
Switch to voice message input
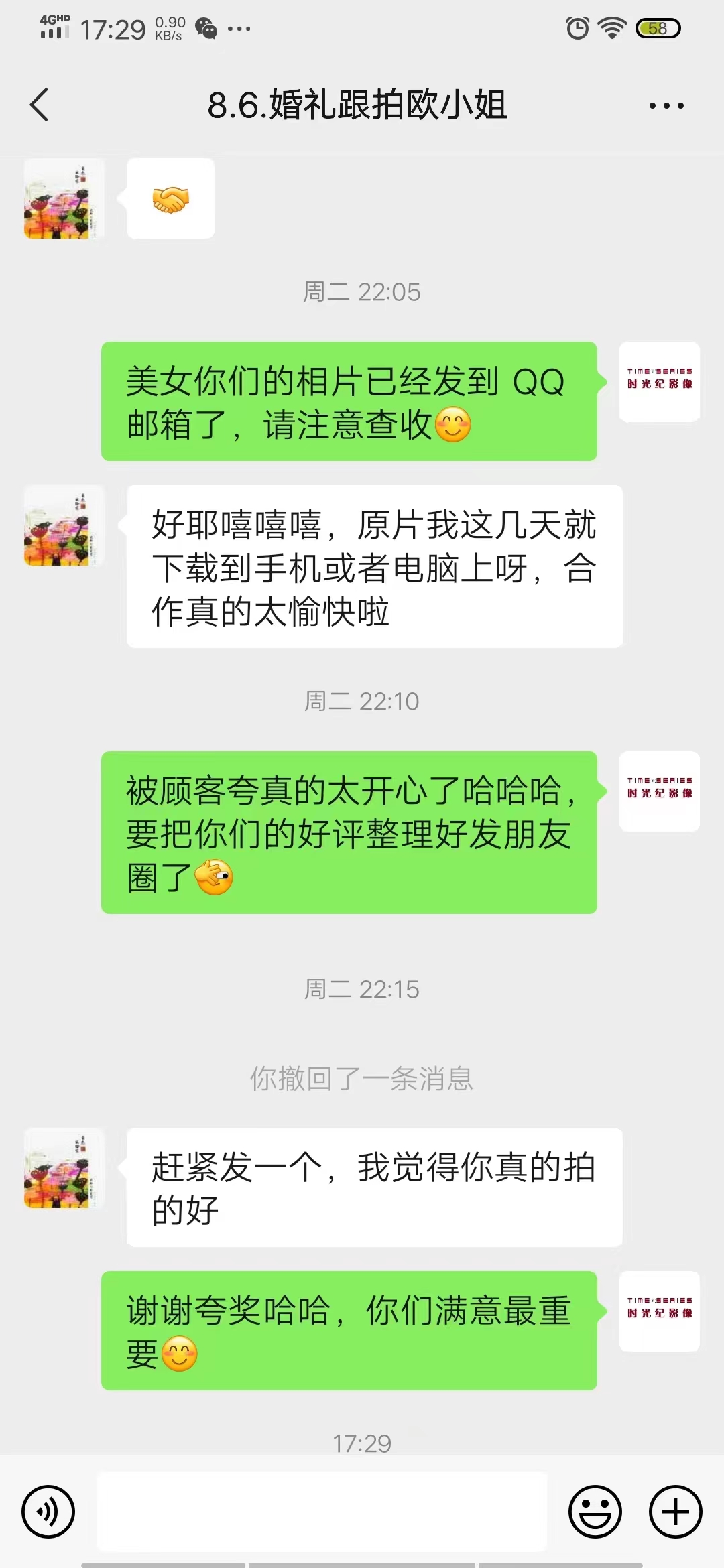(48, 1512)
